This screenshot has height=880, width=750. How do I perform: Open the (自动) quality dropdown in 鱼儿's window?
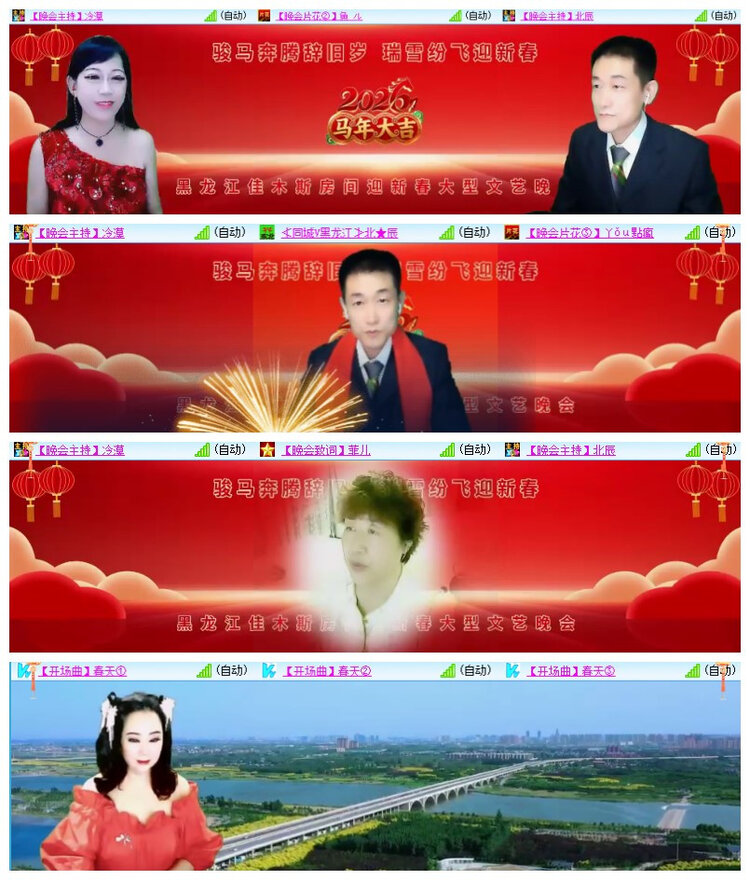tap(476, 14)
